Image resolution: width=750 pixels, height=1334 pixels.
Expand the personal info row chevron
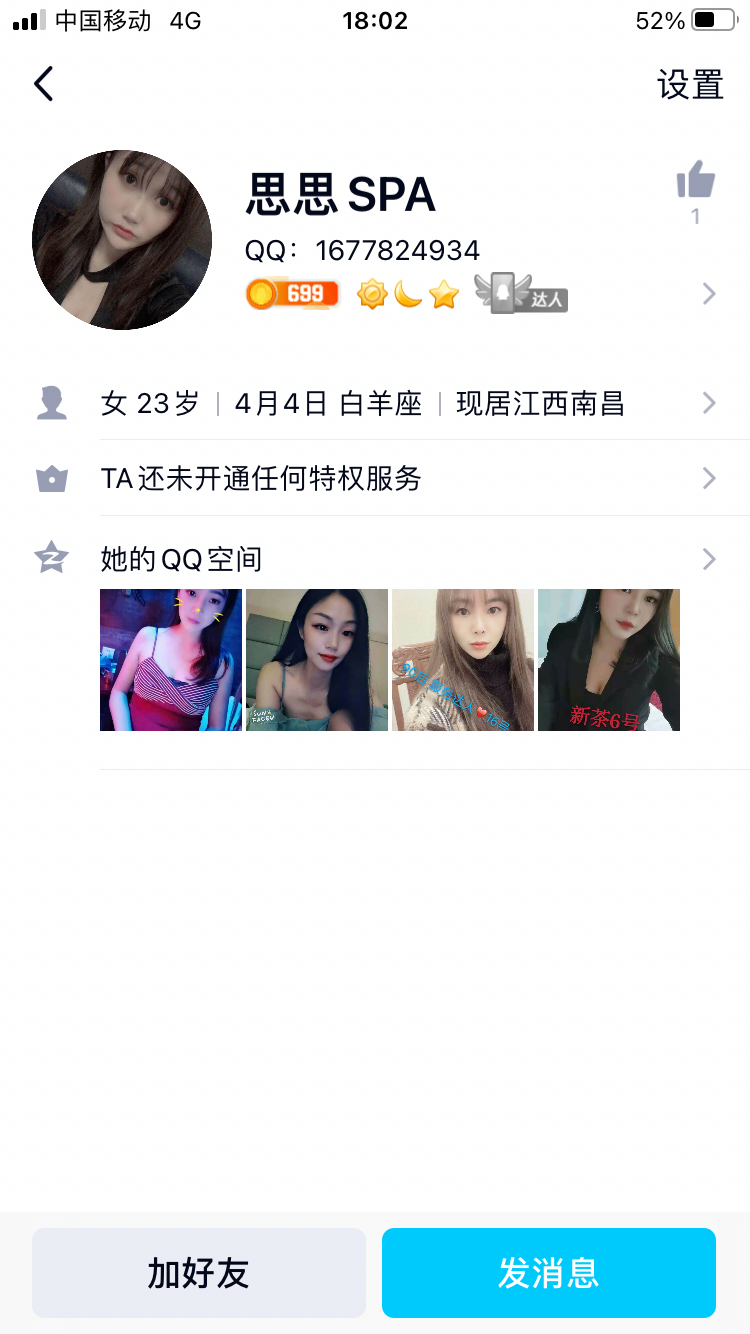(709, 403)
